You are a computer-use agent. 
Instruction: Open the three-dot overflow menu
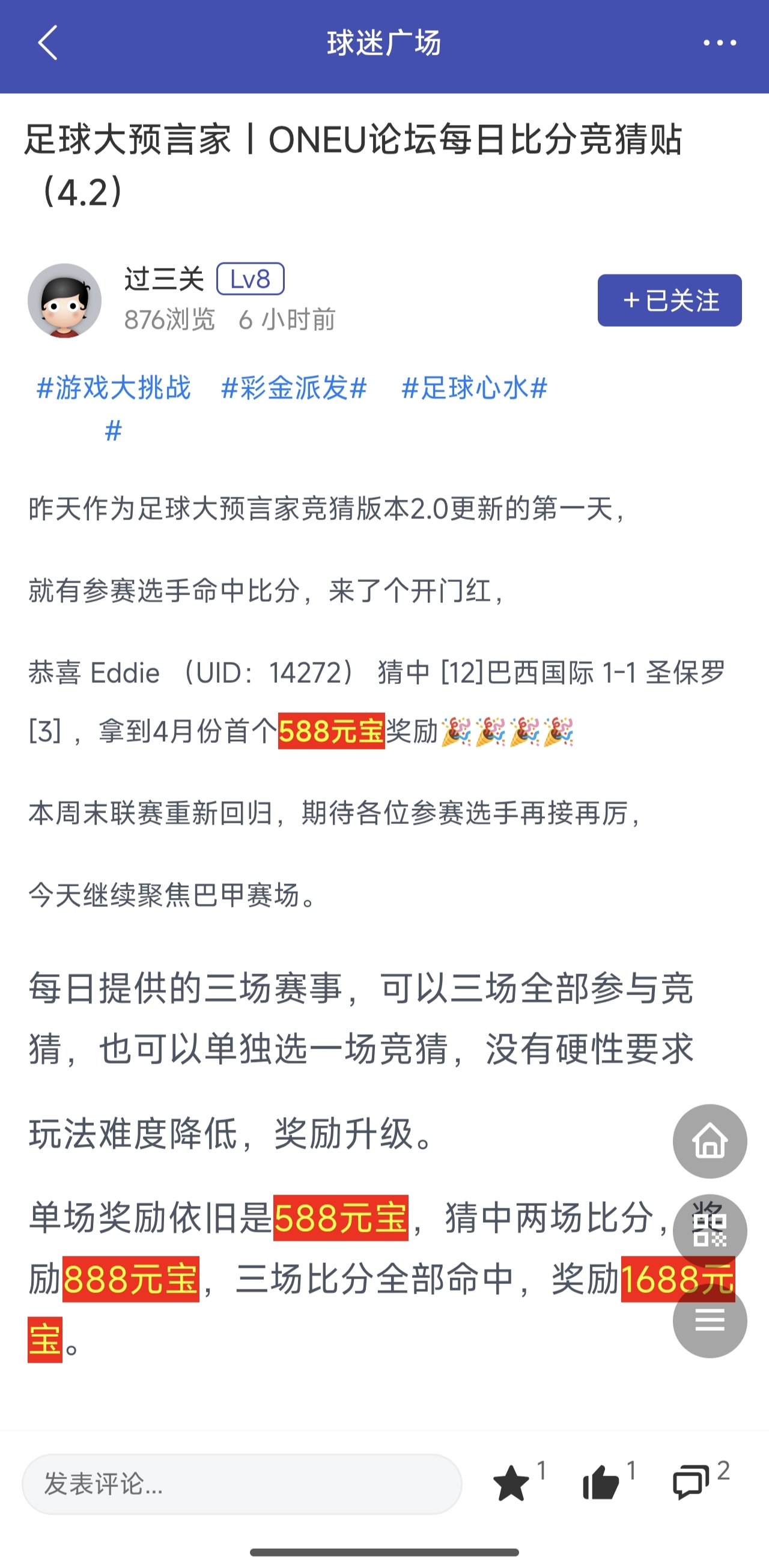point(720,43)
